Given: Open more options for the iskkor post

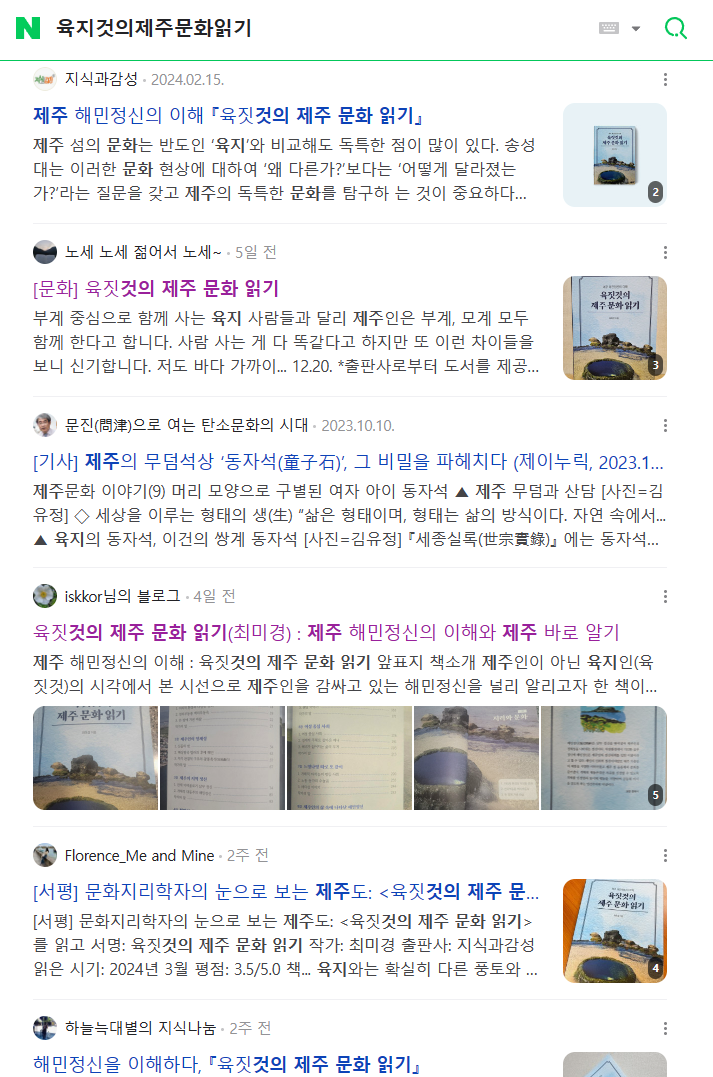Looking at the screenshot, I should [x=665, y=596].
